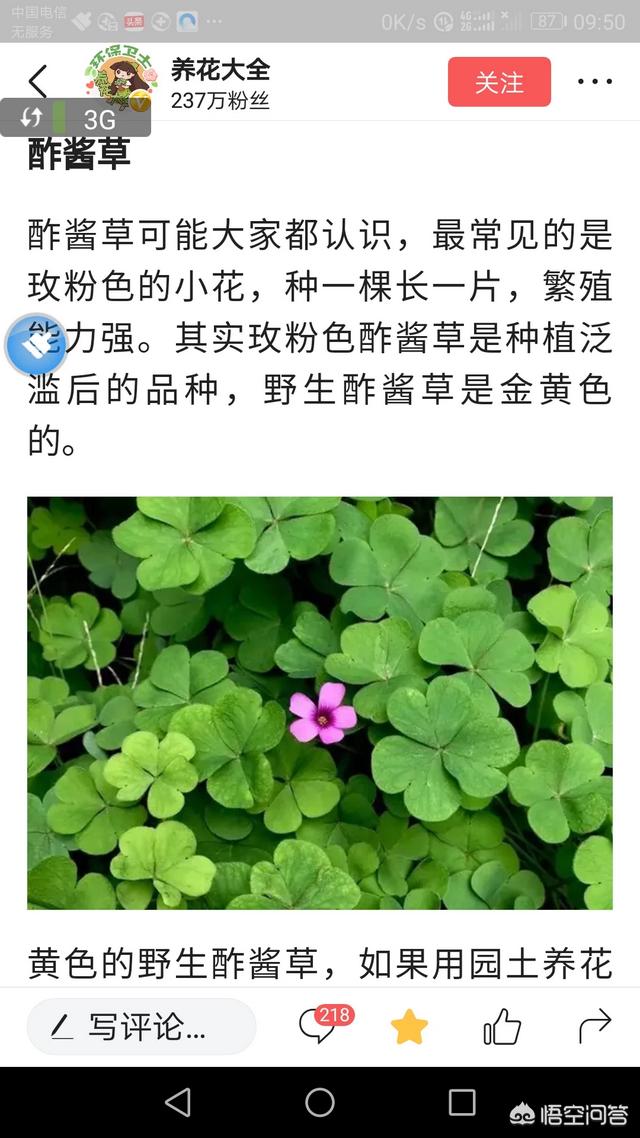Screen dimensions: 640x1138
Task: Follow the author with 关注 button
Action: (499, 82)
